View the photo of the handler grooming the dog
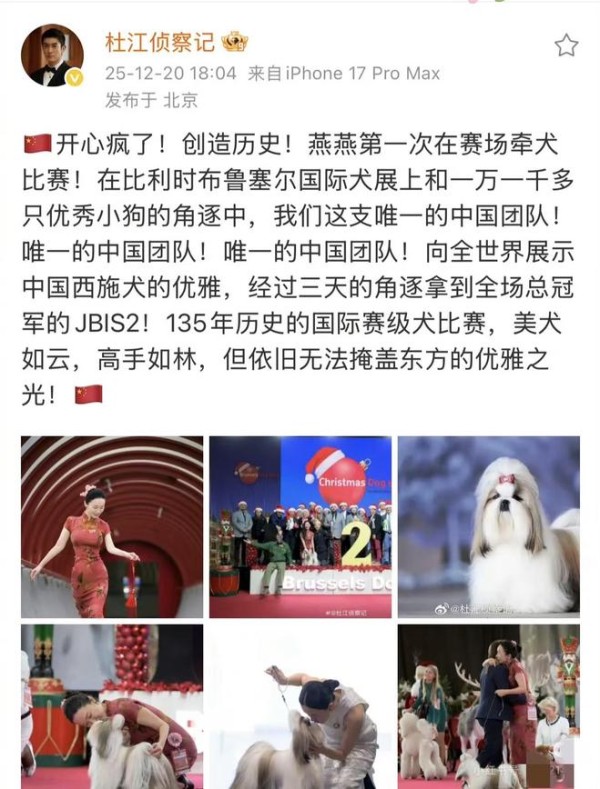600x789 pixels. click(x=300, y=707)
